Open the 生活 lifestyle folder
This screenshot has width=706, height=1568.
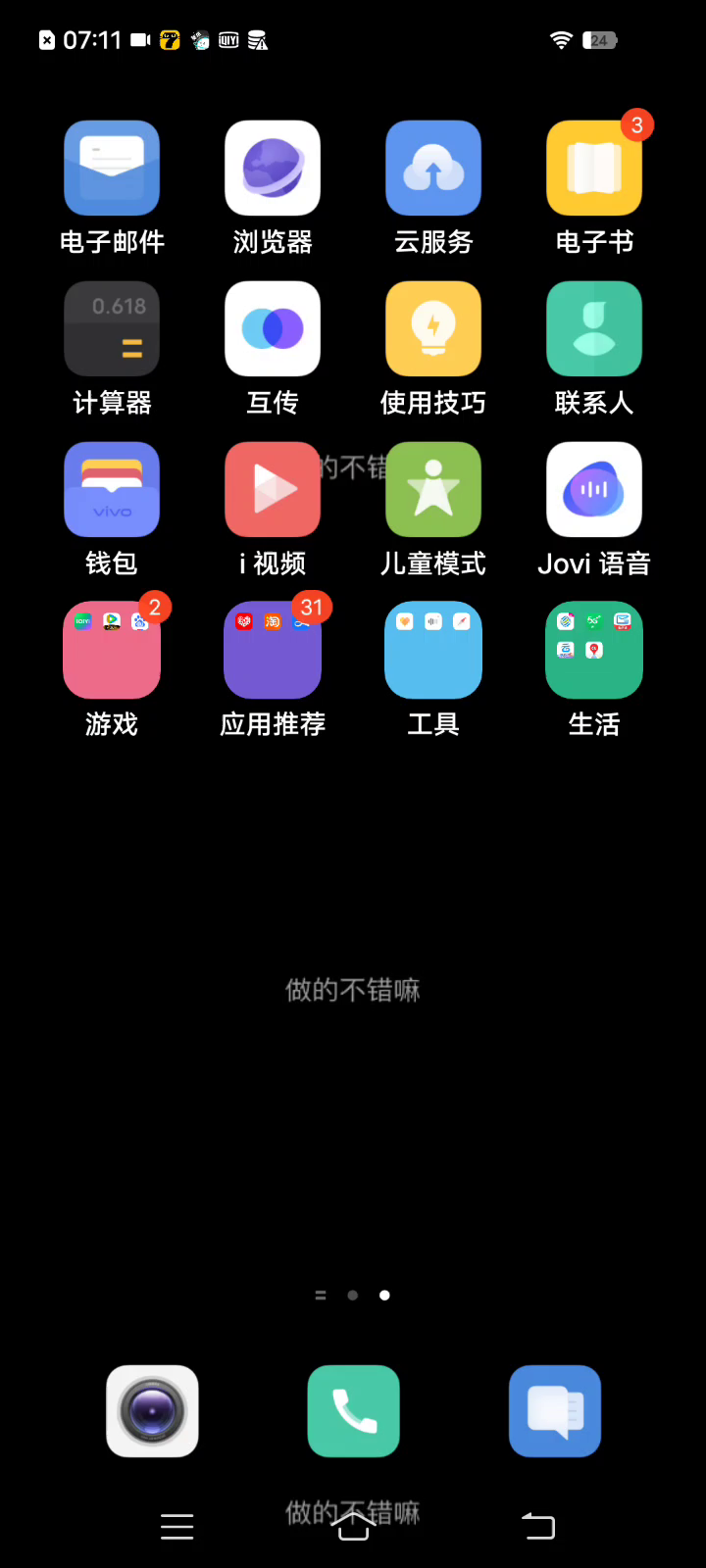(594, 651)
